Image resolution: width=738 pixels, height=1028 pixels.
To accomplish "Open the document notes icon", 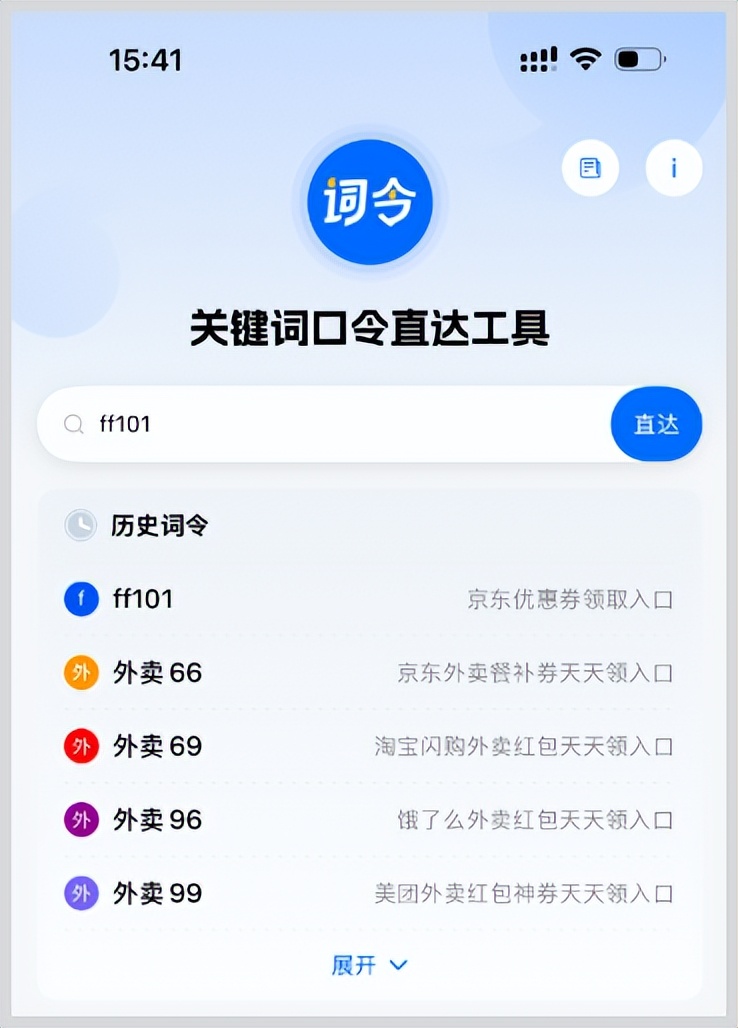I will [x=590, y=168].
